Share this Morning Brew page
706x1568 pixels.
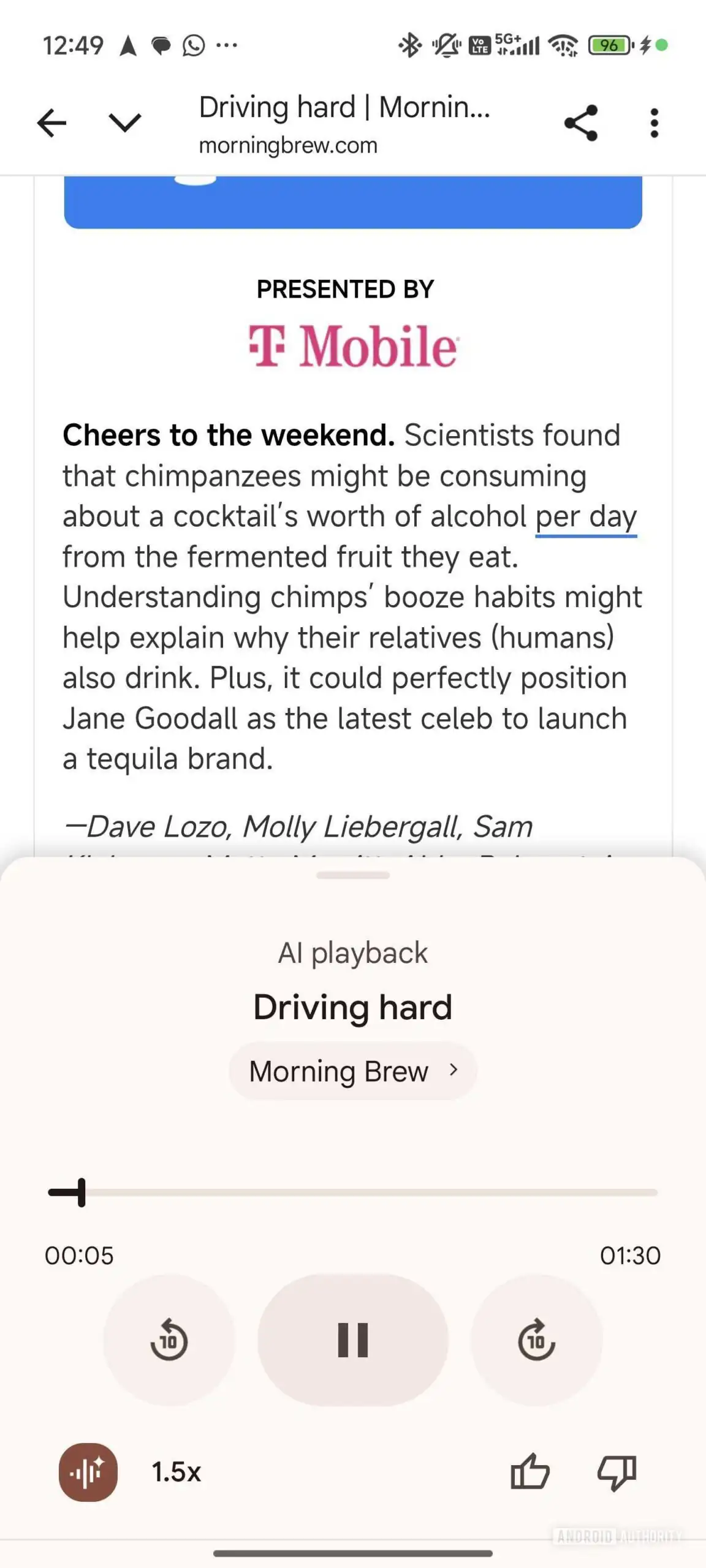[x=580, y=123]
